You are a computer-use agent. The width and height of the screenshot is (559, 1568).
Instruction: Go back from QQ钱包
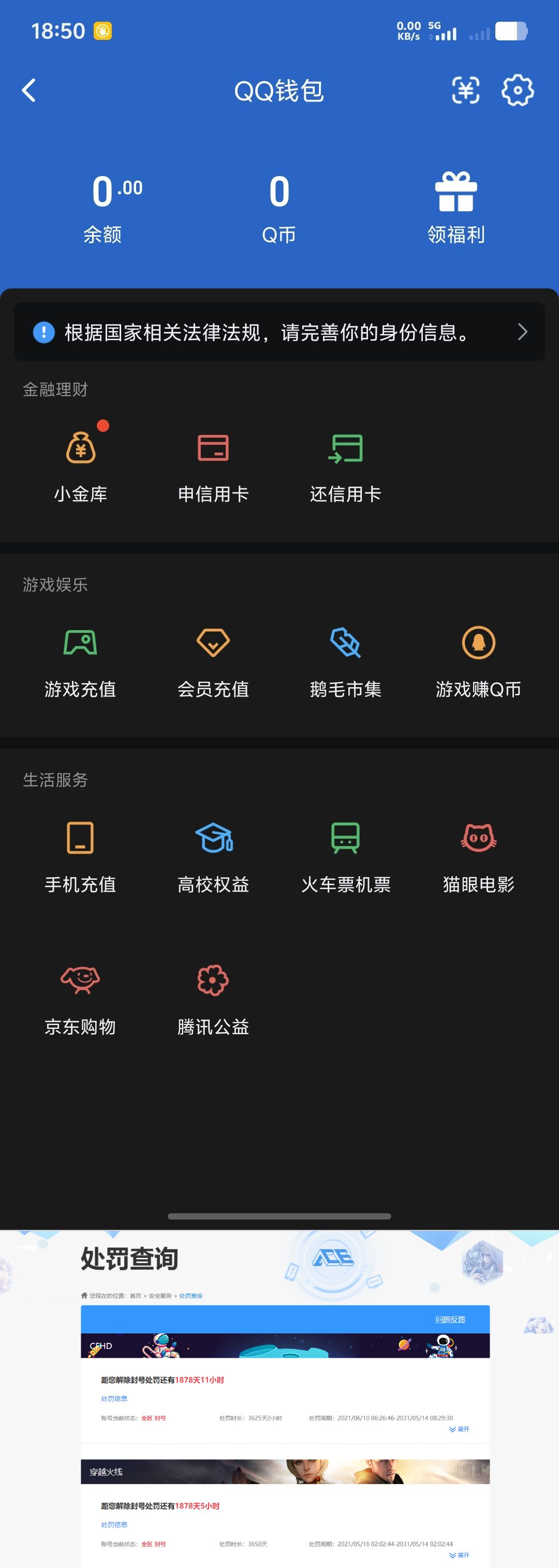(x=28, y=91)
